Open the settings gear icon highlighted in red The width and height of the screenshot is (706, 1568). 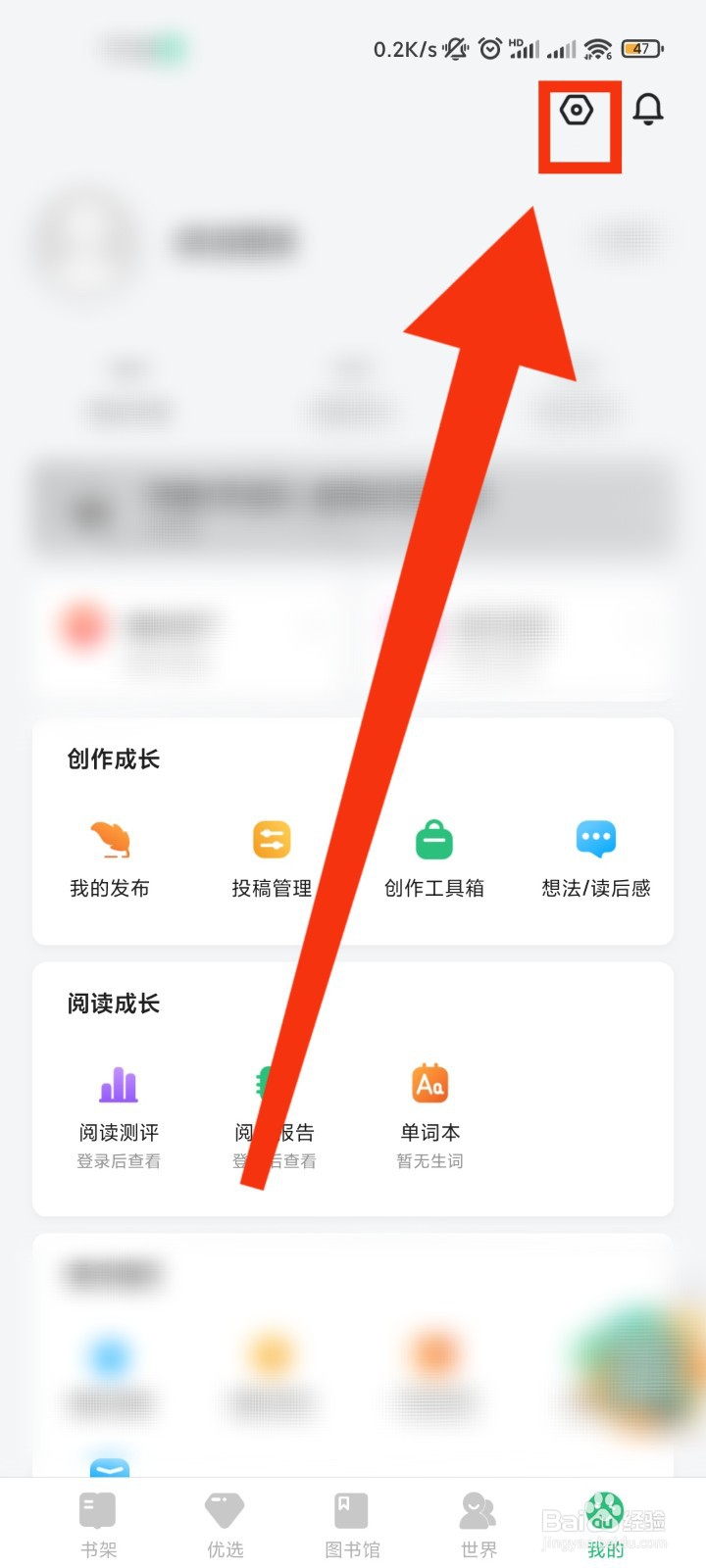click(577, 111)
